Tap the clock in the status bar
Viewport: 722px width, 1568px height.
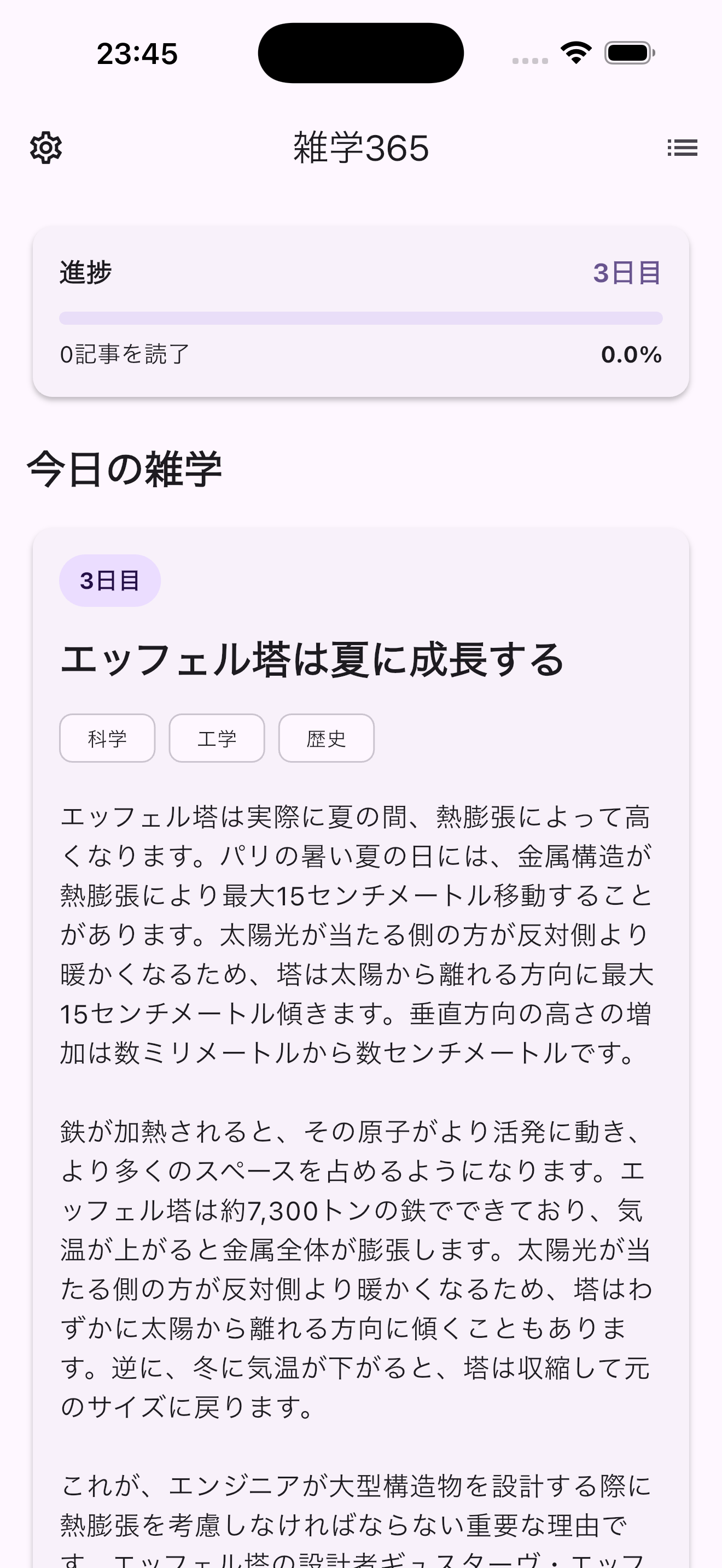139,52
